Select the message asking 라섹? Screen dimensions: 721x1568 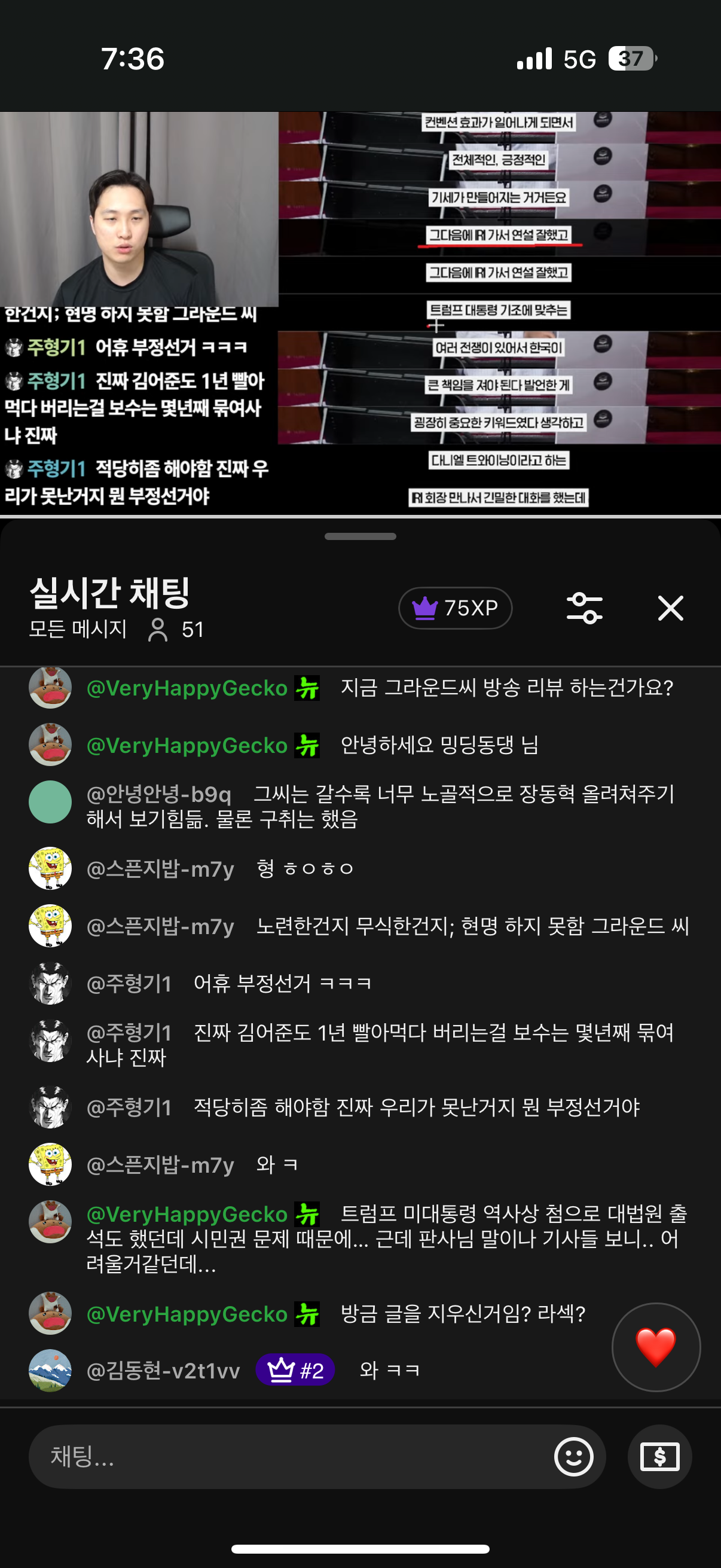tap(462, 1314)
